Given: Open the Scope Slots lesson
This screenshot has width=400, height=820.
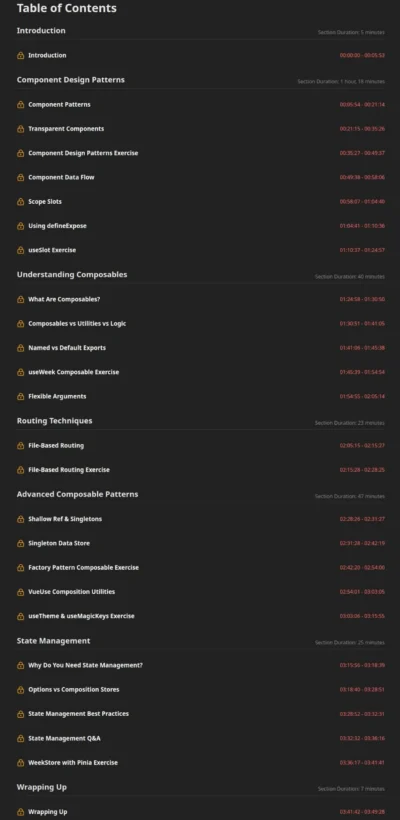Looking at the screenshot, I should coord(45,202).
